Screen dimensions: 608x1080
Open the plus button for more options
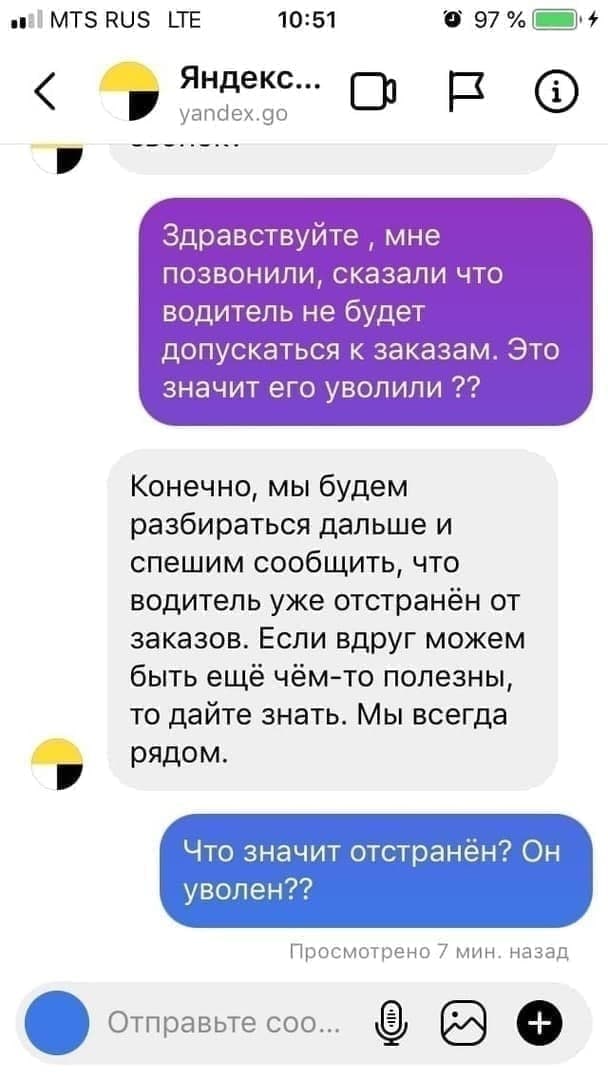tap(539, 1023)
